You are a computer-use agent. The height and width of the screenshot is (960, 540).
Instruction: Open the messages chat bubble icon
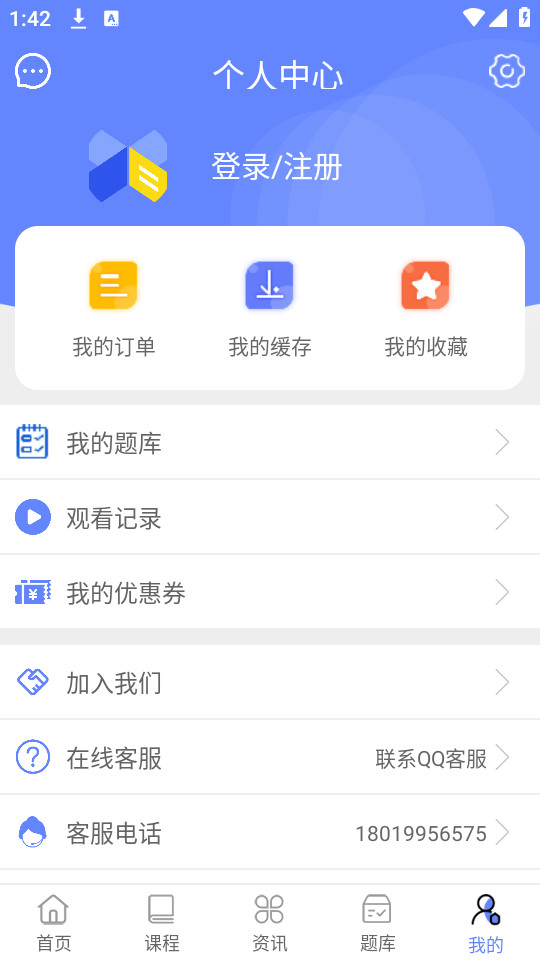33,72
